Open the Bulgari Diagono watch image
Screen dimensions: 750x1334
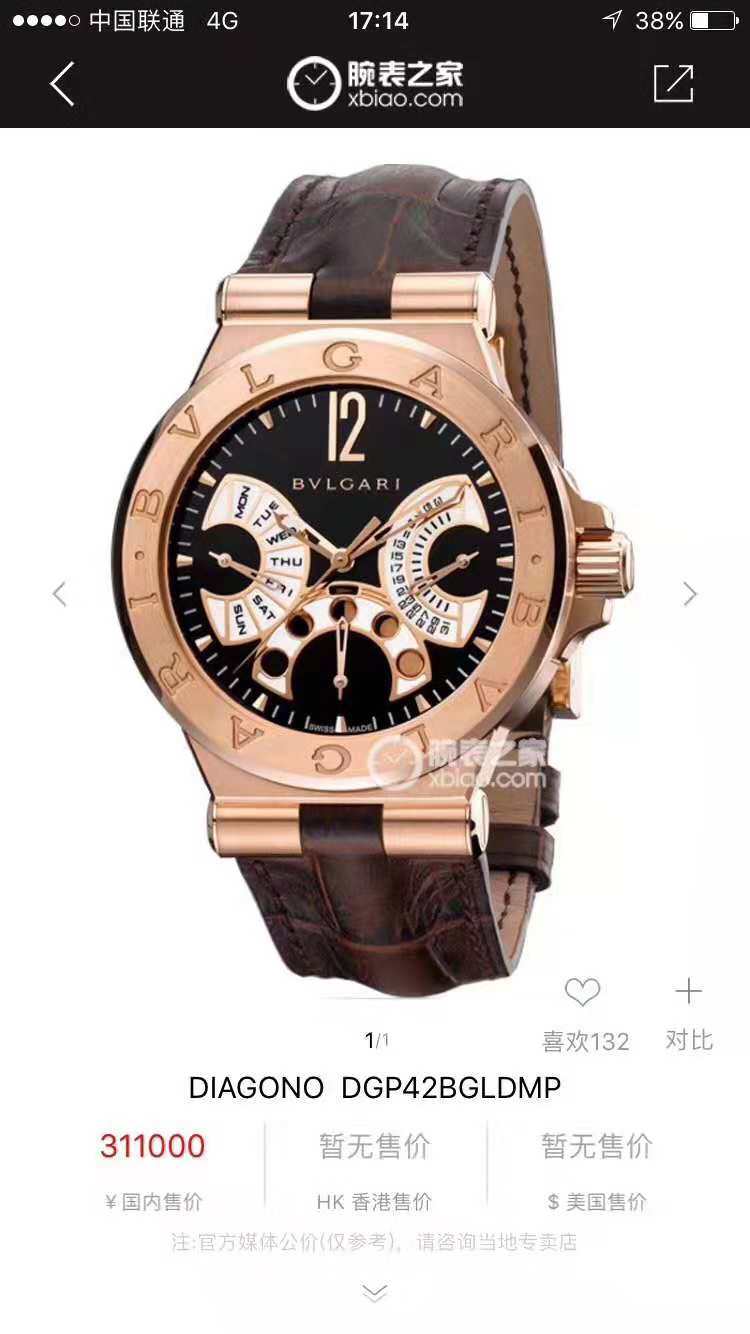click(x=375, y=580)
